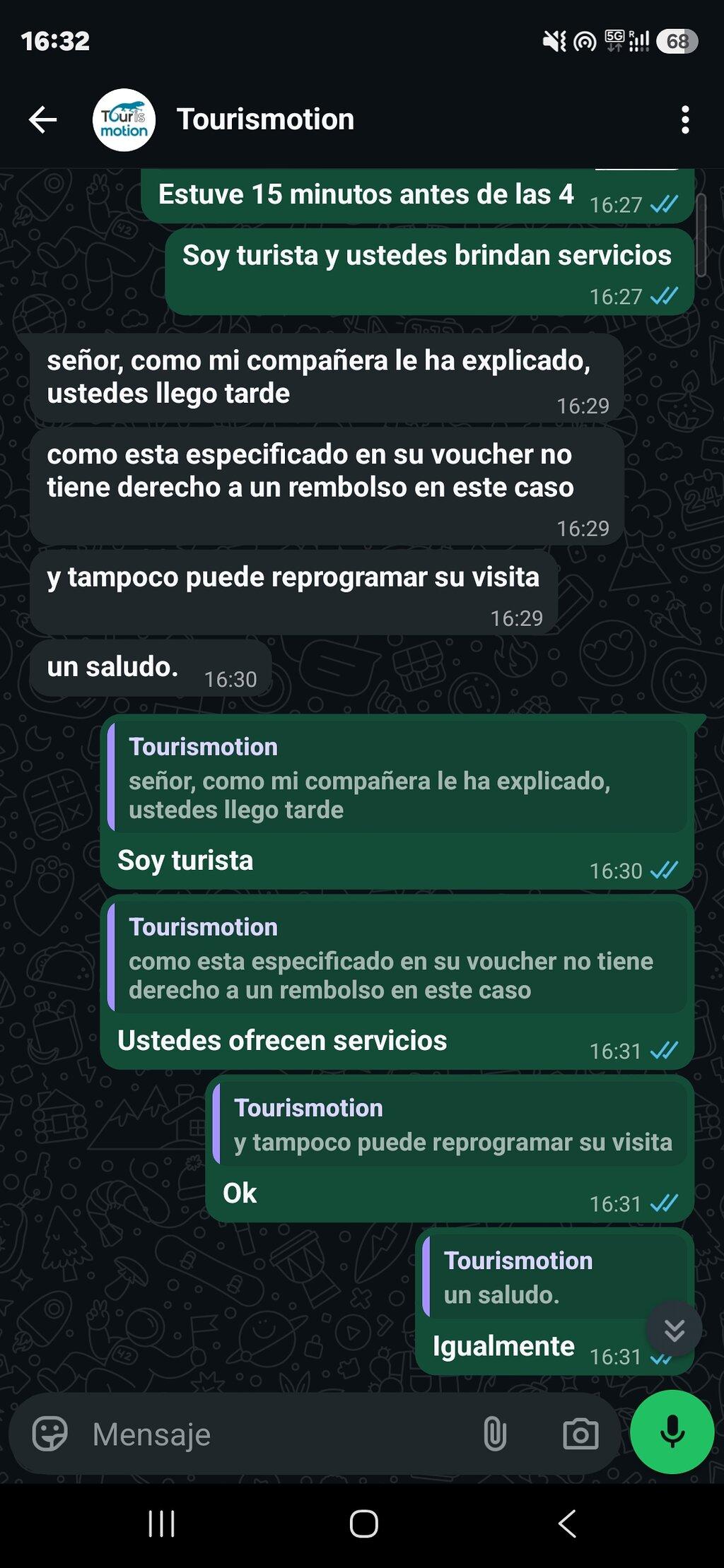Image resolution: width=724 pixels, height=1568 pixels.
Task: Jump to quoted message above 'Soy turista'
Action: (397, 777)
